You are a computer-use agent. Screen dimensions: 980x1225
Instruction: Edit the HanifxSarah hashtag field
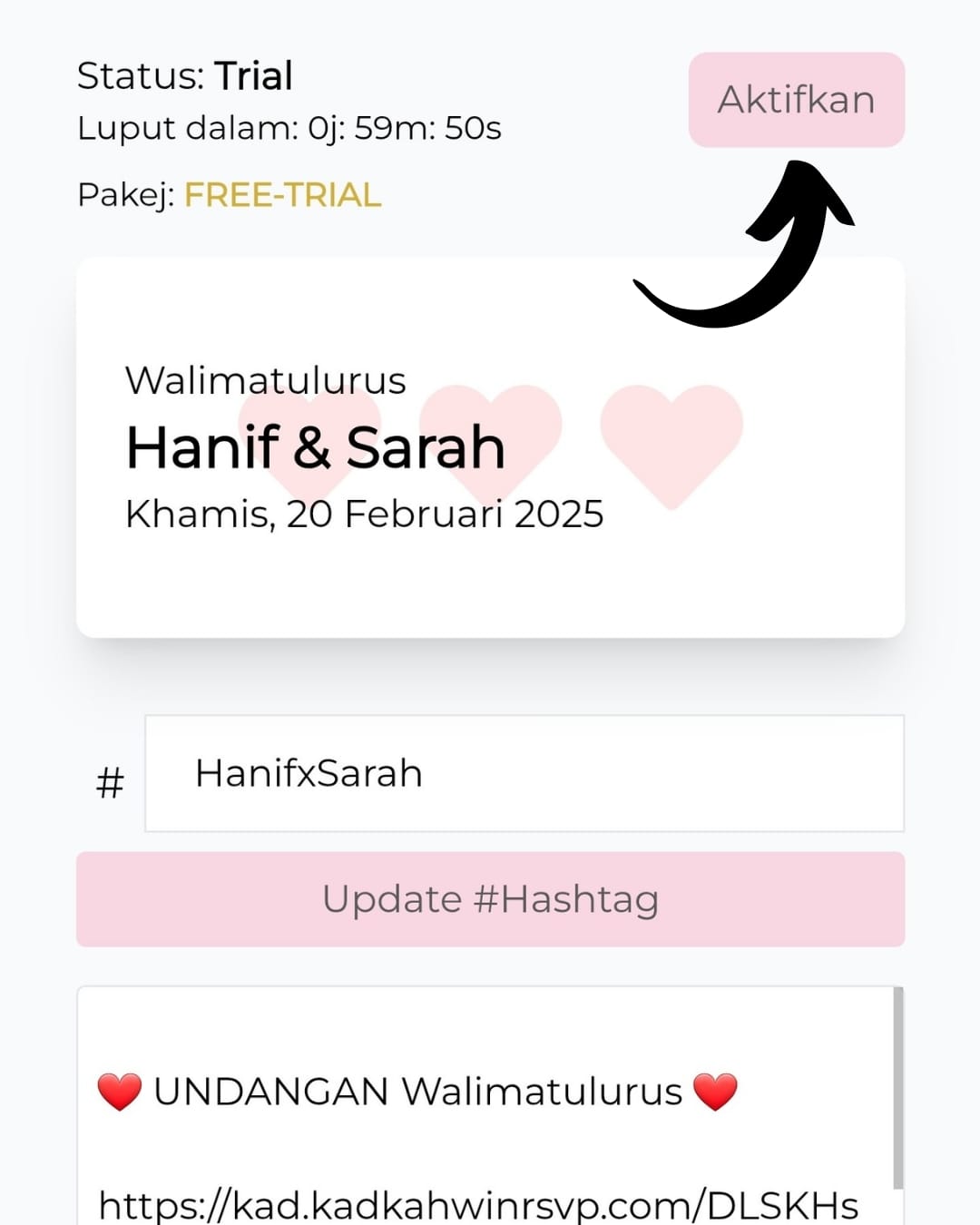pyautogui.click(x=524, y=773)
